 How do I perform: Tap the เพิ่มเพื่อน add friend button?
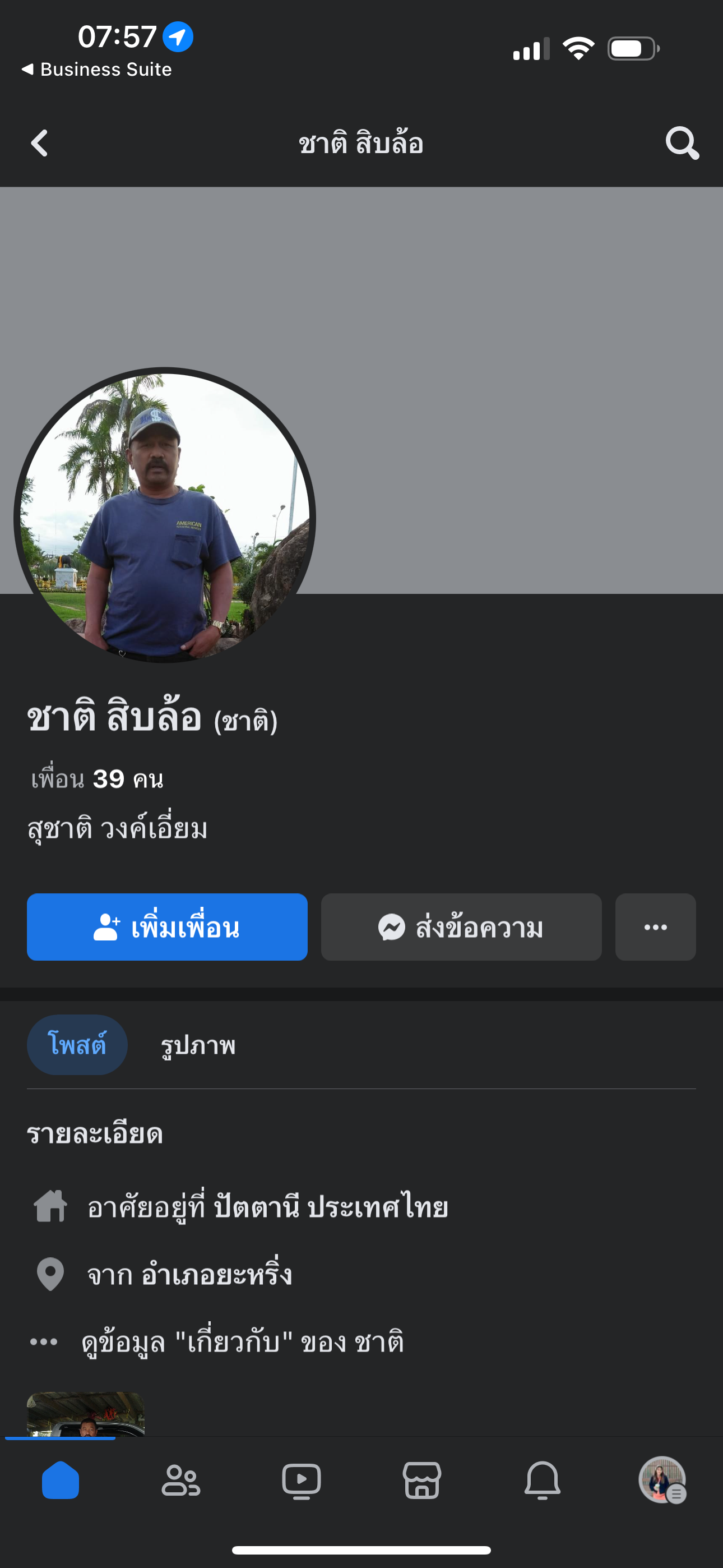[x=167, y=927]
